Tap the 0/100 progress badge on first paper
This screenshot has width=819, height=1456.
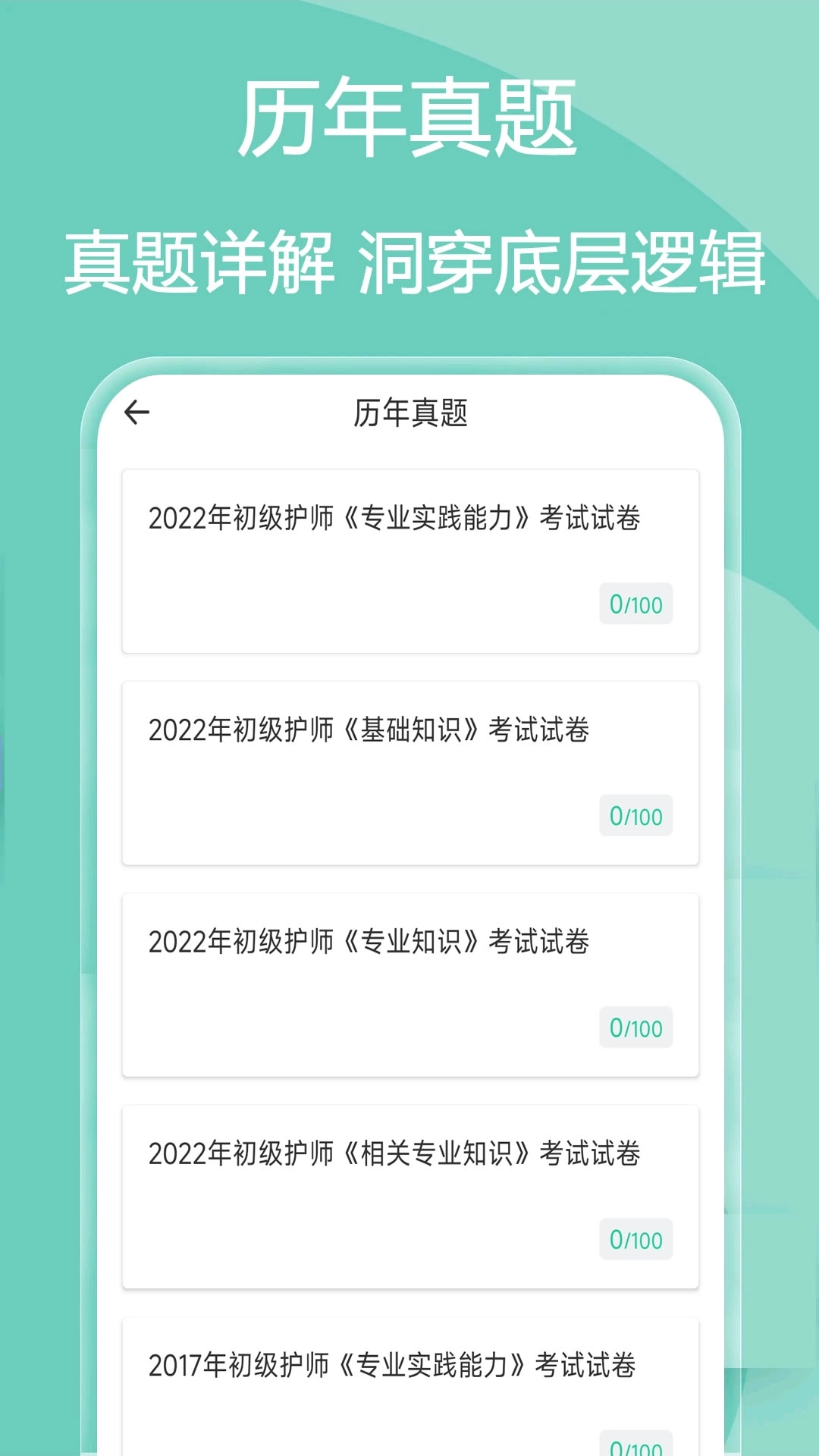point(635,604)
